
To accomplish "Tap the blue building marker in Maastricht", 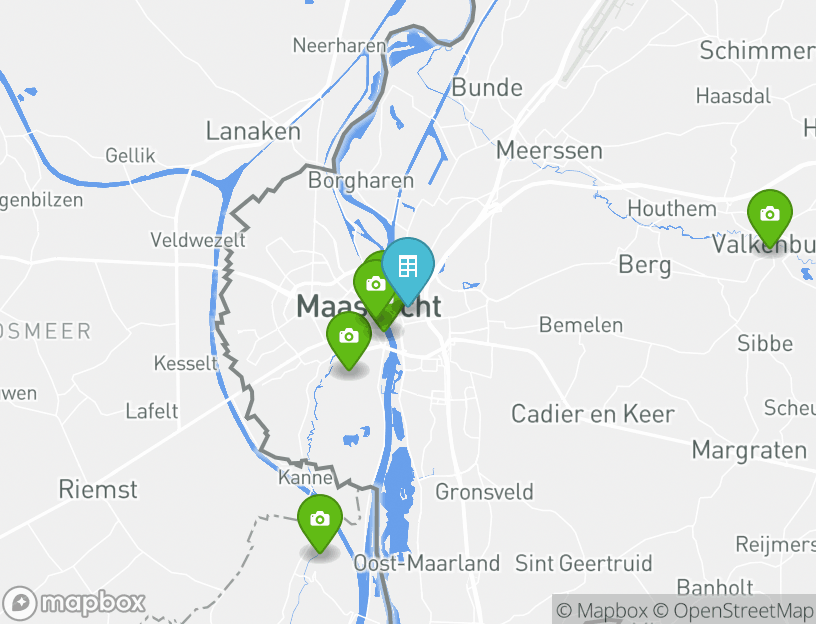I will pyautogui.click(x=408, y=266).
